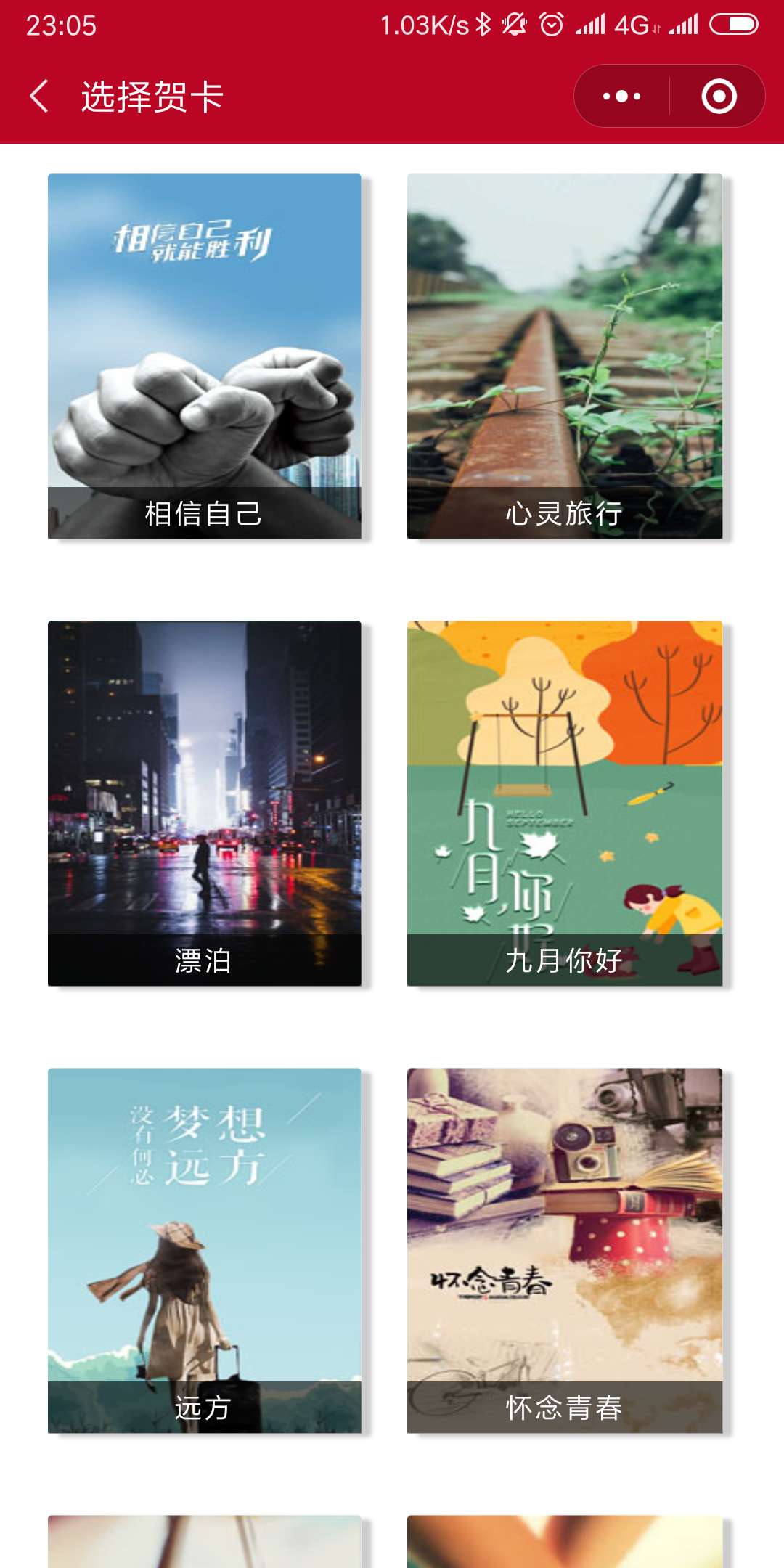This screenshot has width=784, height=1568.
Task: Open the 怀念青春 card
Action: (x=565, y=1251)
